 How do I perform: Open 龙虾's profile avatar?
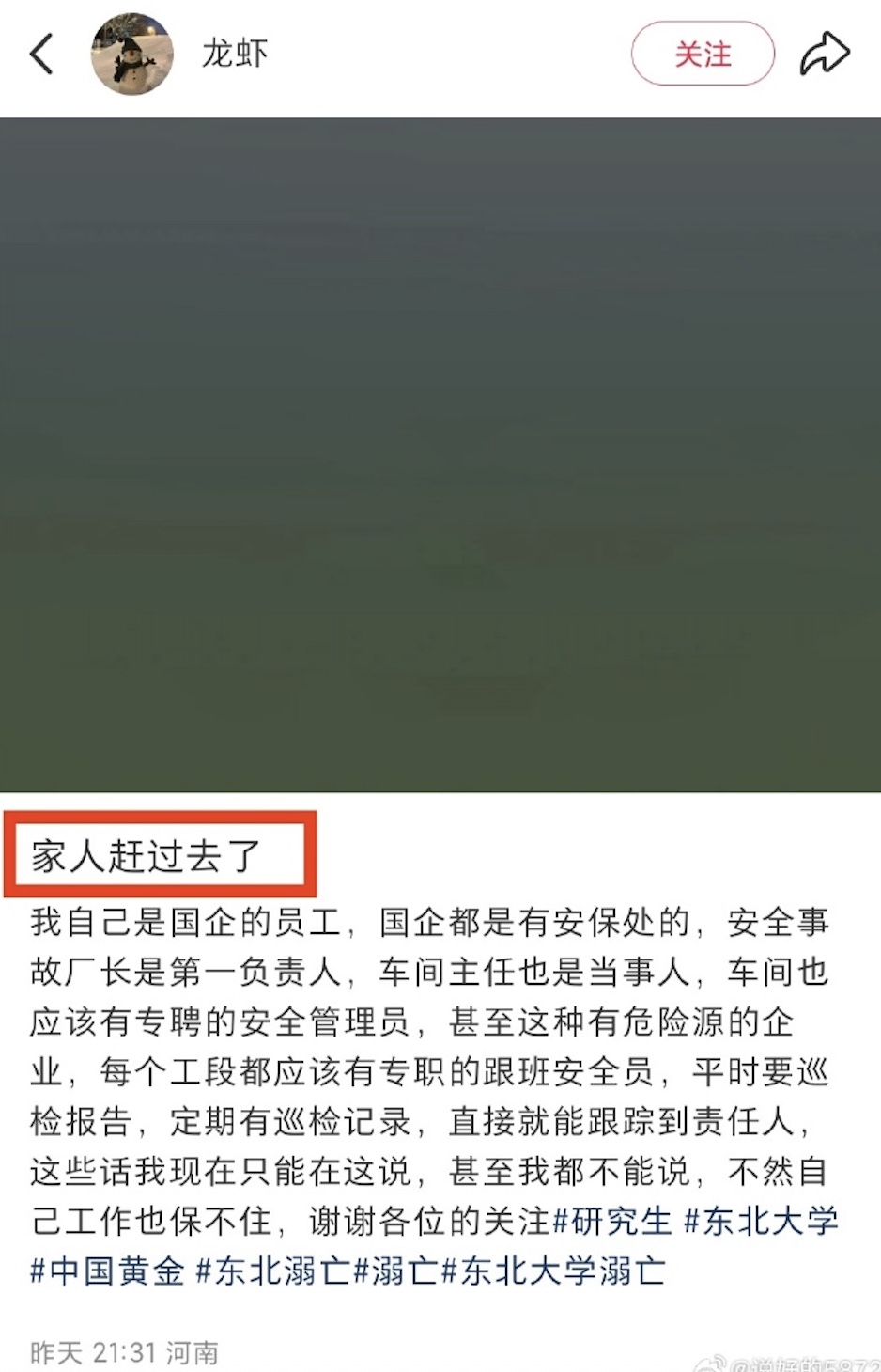131,55
